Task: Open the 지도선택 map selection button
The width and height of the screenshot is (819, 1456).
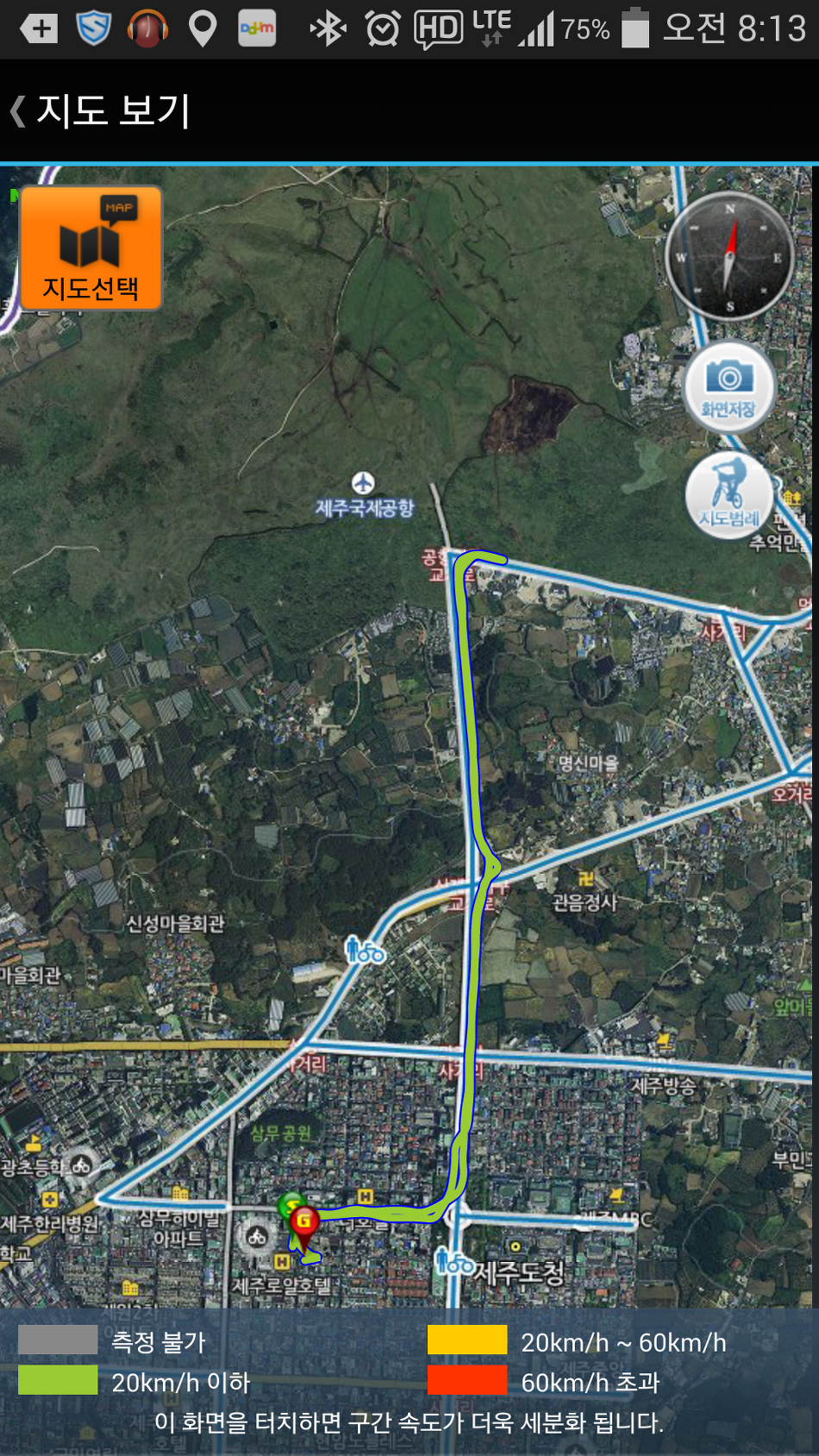Action: point(91,248)
